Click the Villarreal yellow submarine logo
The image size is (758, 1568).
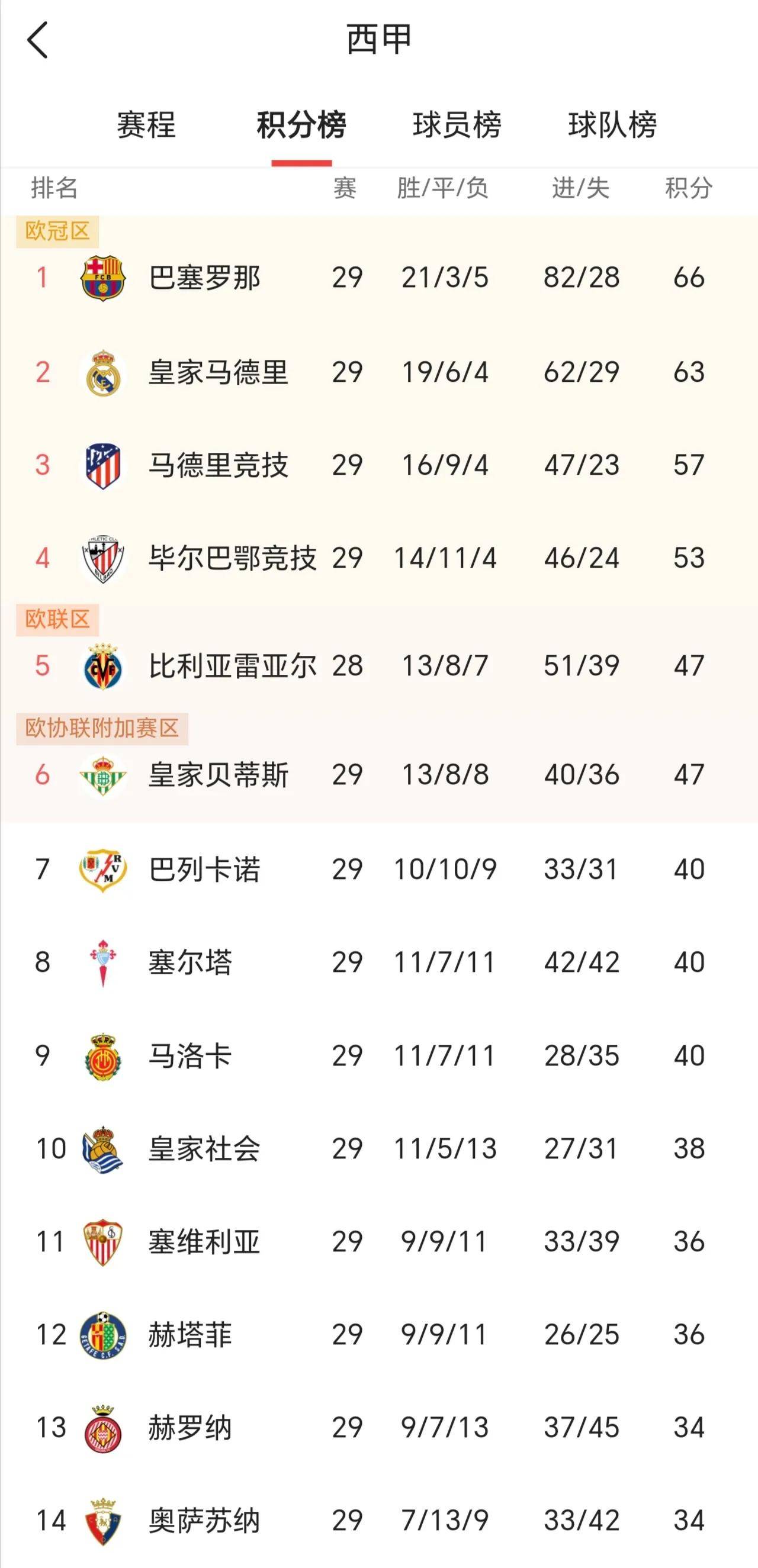(105, 667)
